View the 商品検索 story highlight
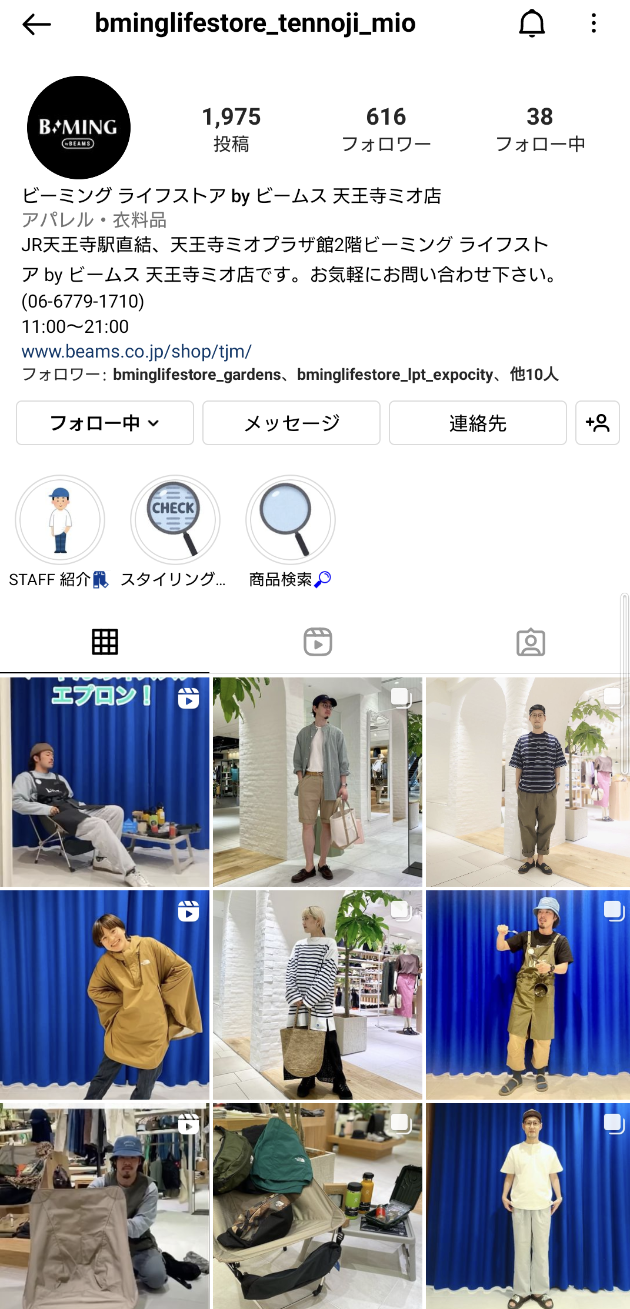Image resolution: width=630 pixels, height=1309 pixels. click(x=290, y=520)
